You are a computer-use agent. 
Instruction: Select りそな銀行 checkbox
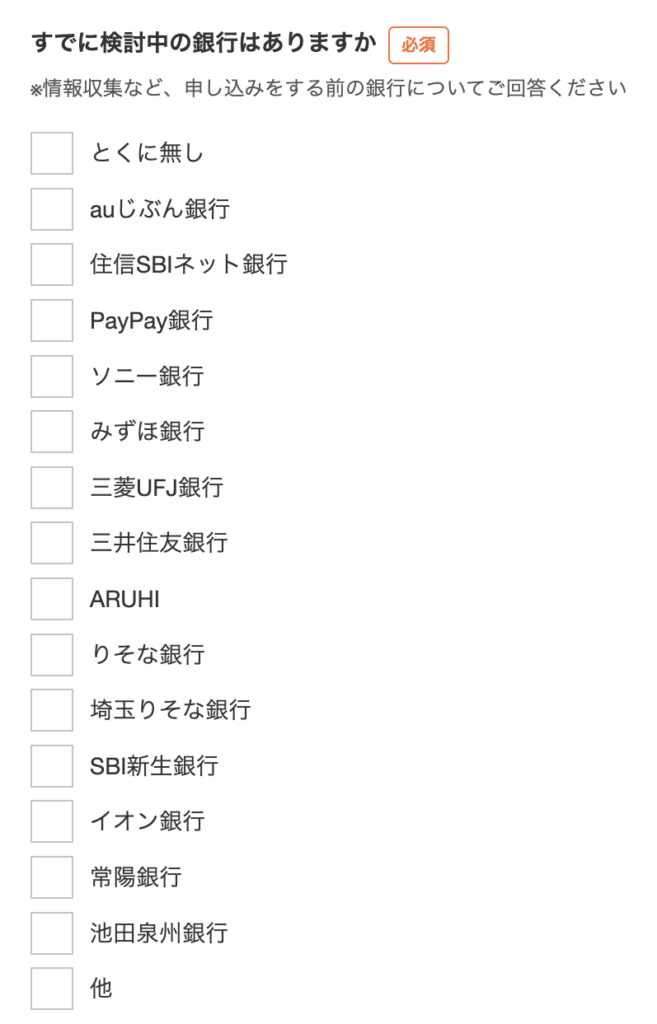click(52, 654)
